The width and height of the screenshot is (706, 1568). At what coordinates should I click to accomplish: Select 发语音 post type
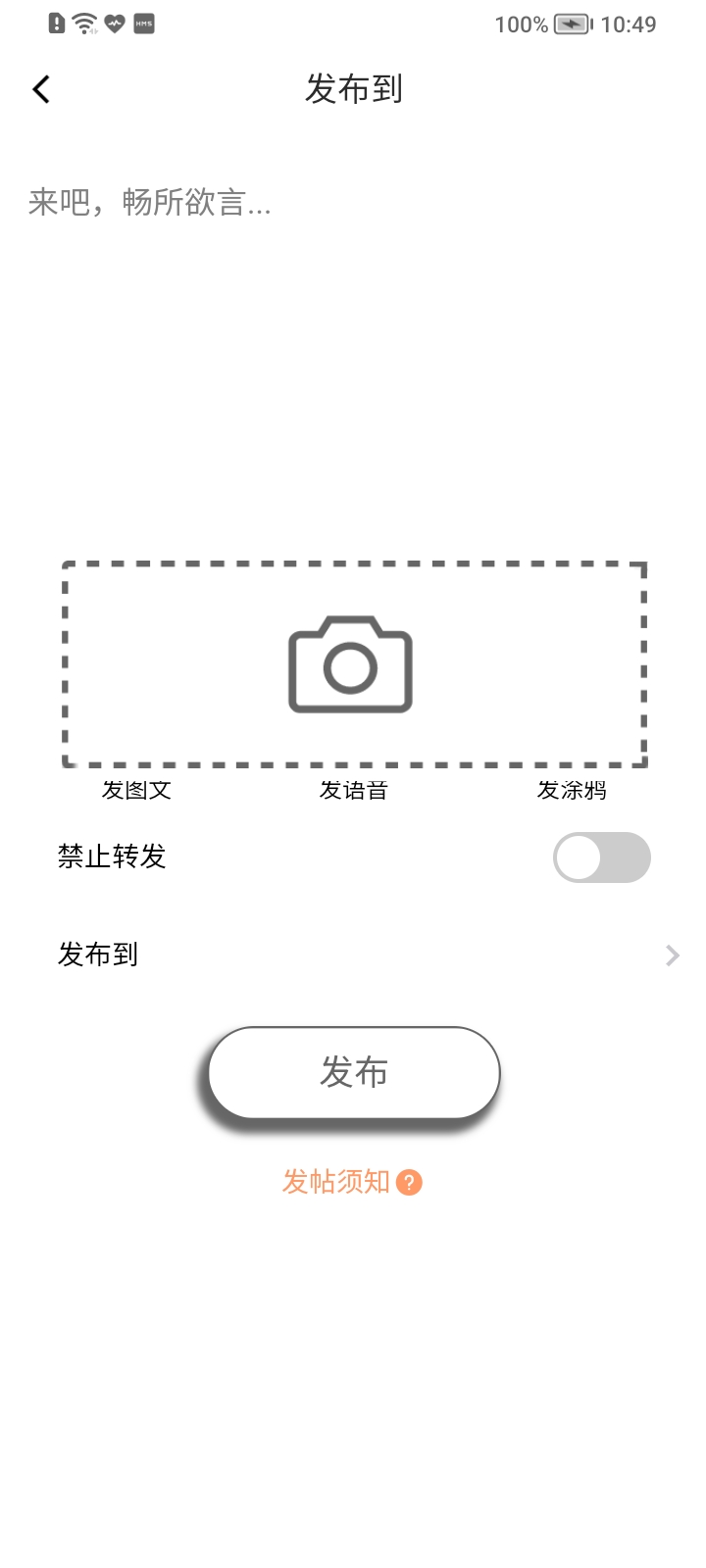(354, 790)
